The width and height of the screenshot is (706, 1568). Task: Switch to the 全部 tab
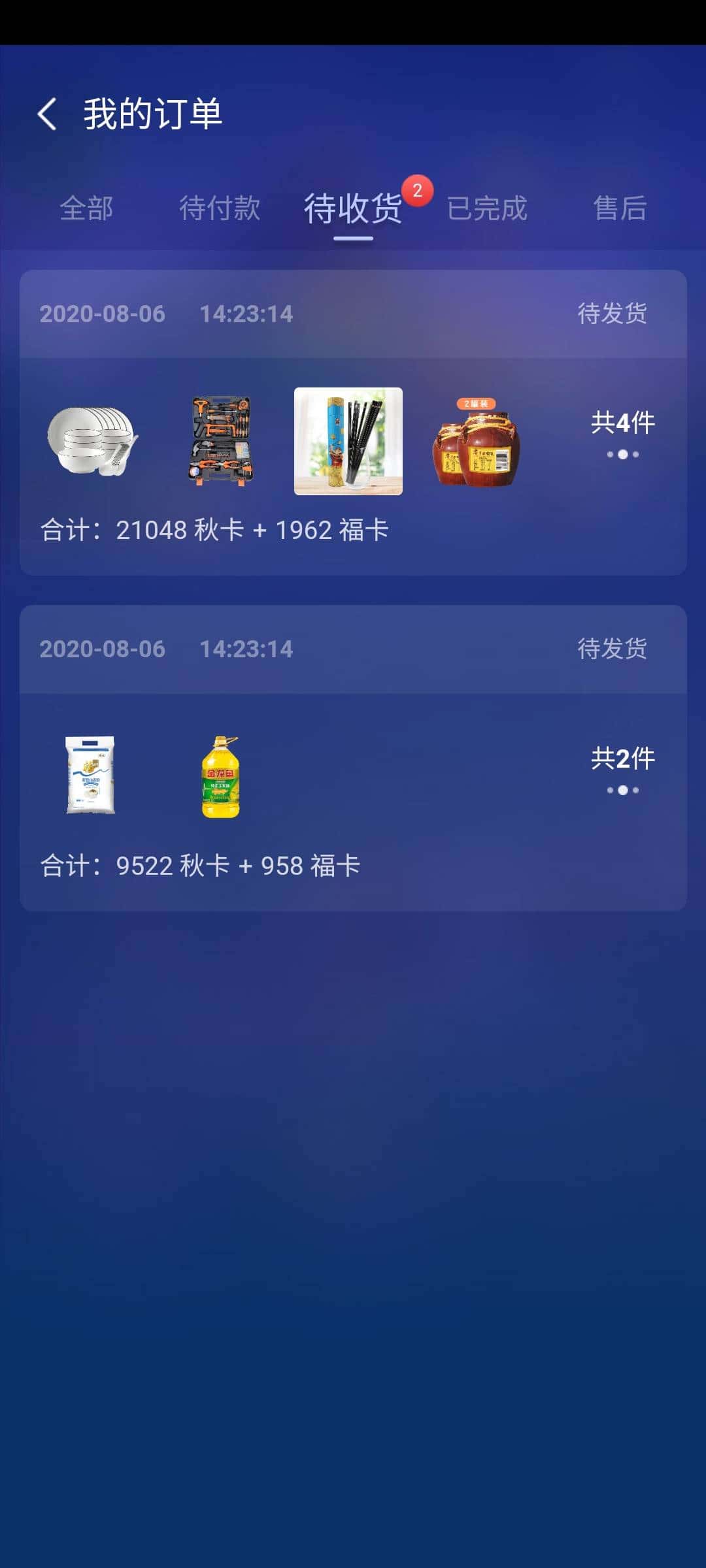(x=86, y=209)
